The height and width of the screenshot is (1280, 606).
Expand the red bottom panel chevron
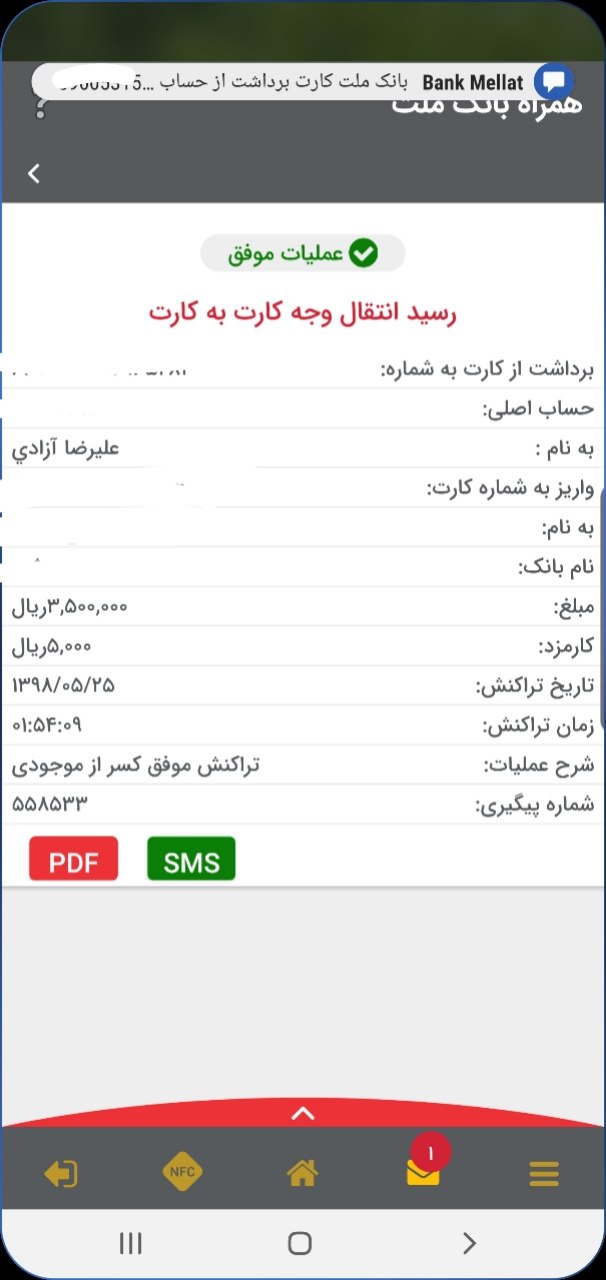303,1112
